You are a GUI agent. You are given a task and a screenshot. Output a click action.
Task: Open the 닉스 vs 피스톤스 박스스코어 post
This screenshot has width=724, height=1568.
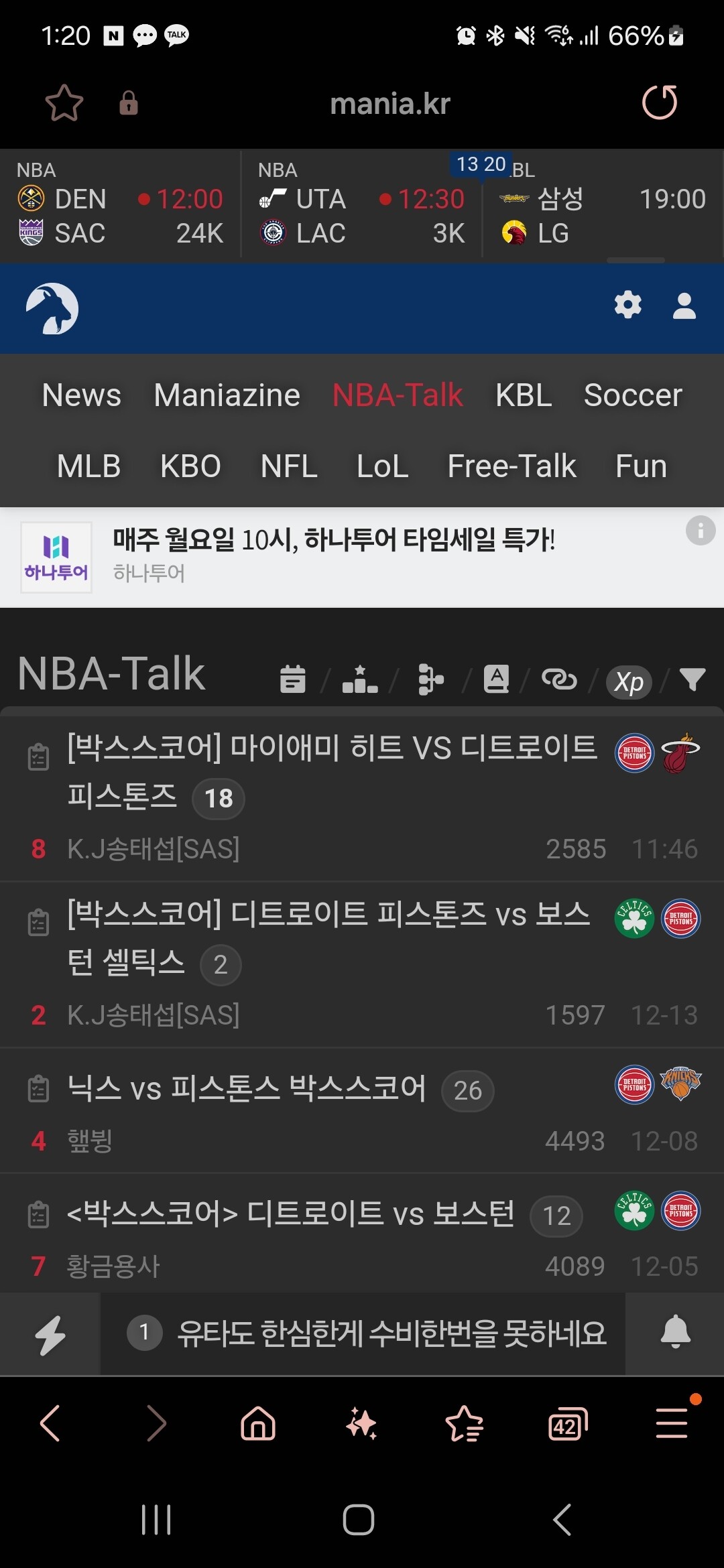362,1111
